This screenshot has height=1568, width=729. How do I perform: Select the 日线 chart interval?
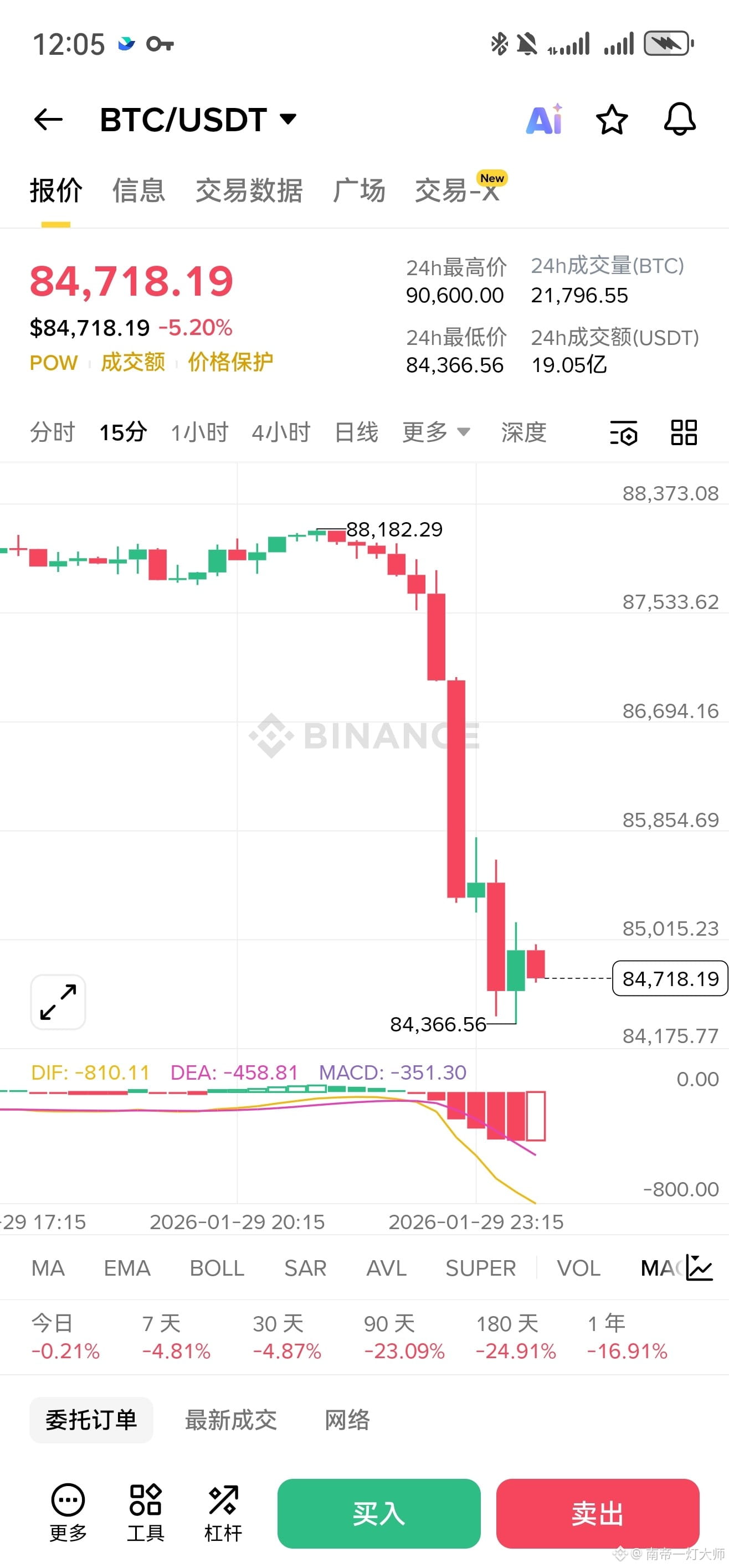(x=356, y=432)
